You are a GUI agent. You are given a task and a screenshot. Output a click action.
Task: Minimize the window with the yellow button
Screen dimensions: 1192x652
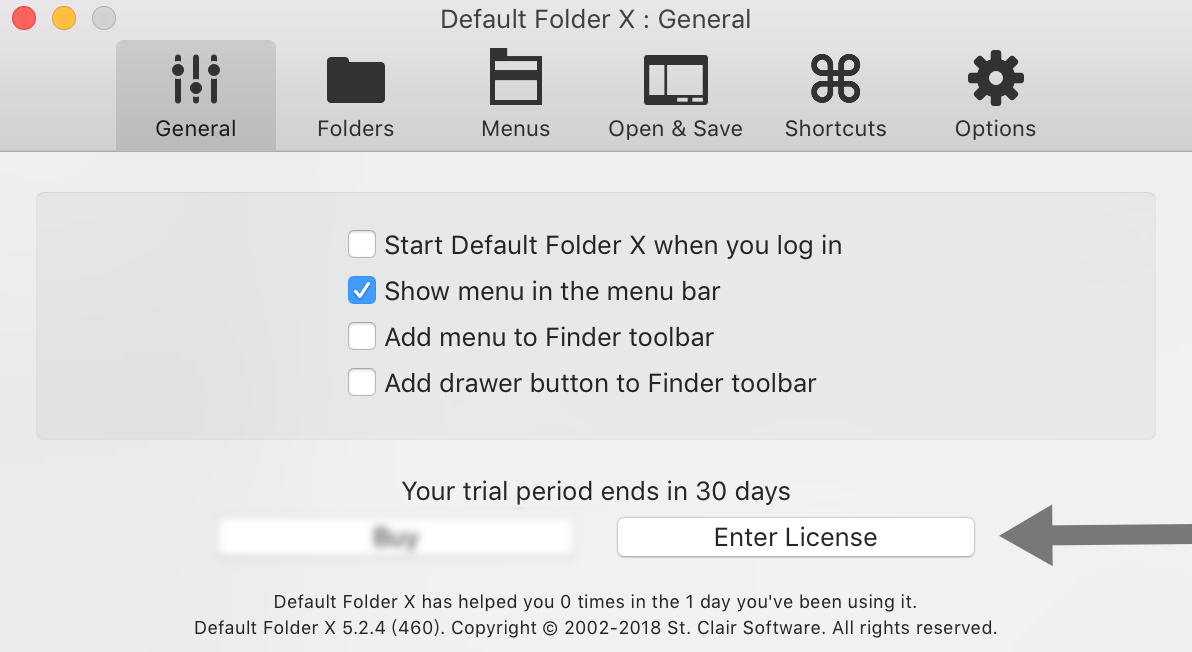[x=64, y=18]
